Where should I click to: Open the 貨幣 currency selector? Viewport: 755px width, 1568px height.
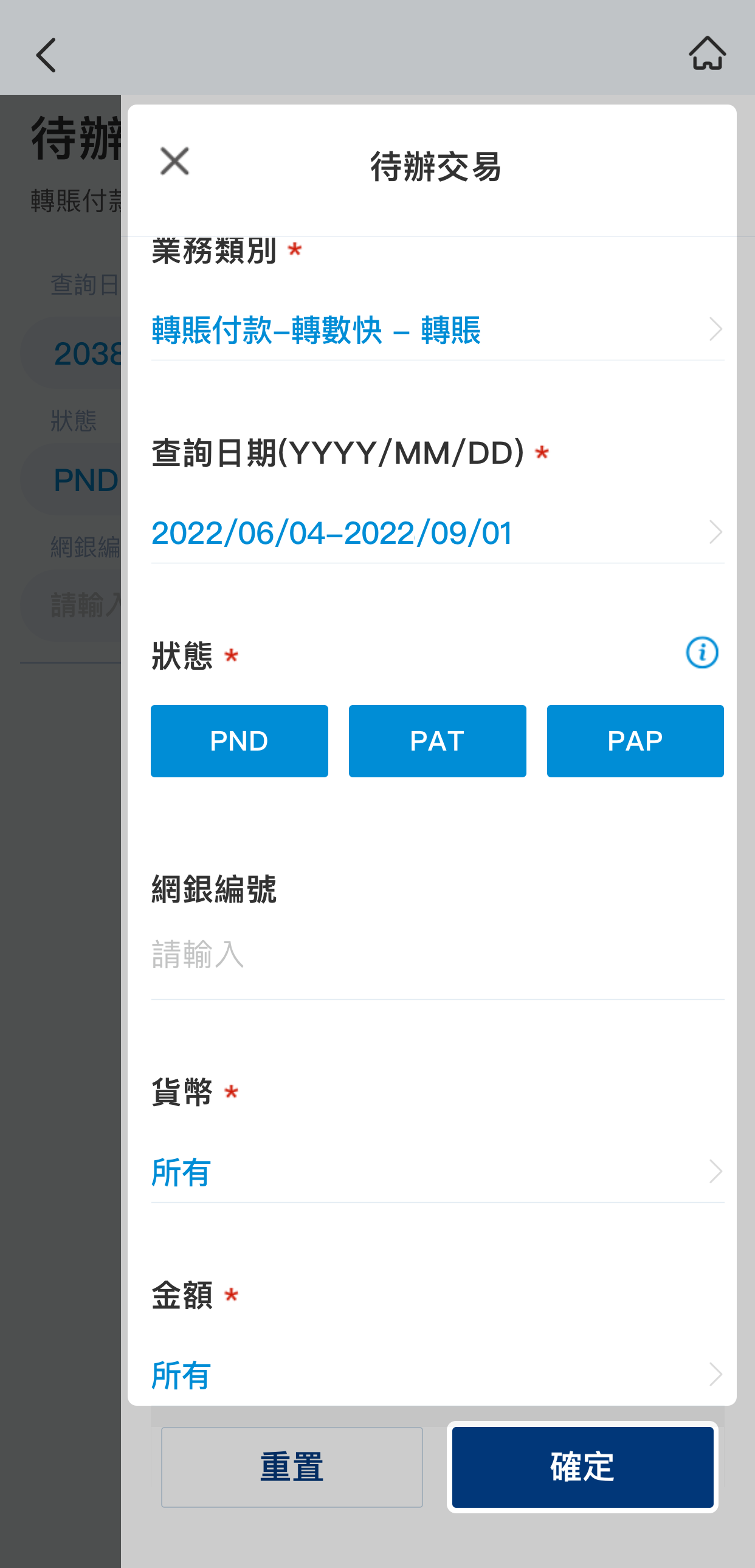[437, 1172]
